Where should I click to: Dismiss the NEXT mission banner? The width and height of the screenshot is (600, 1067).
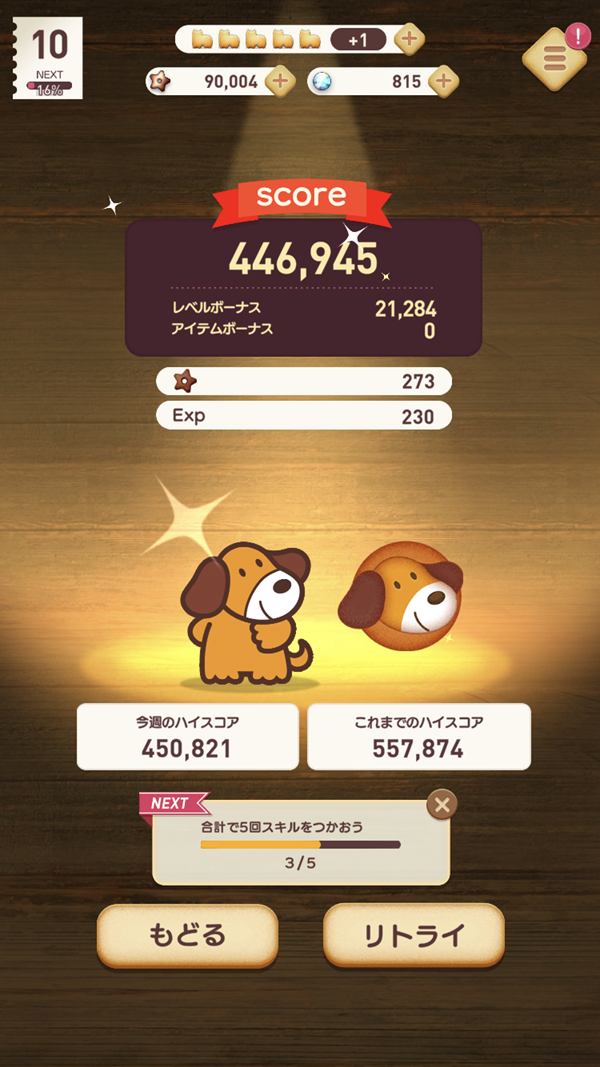coord(441,803)
